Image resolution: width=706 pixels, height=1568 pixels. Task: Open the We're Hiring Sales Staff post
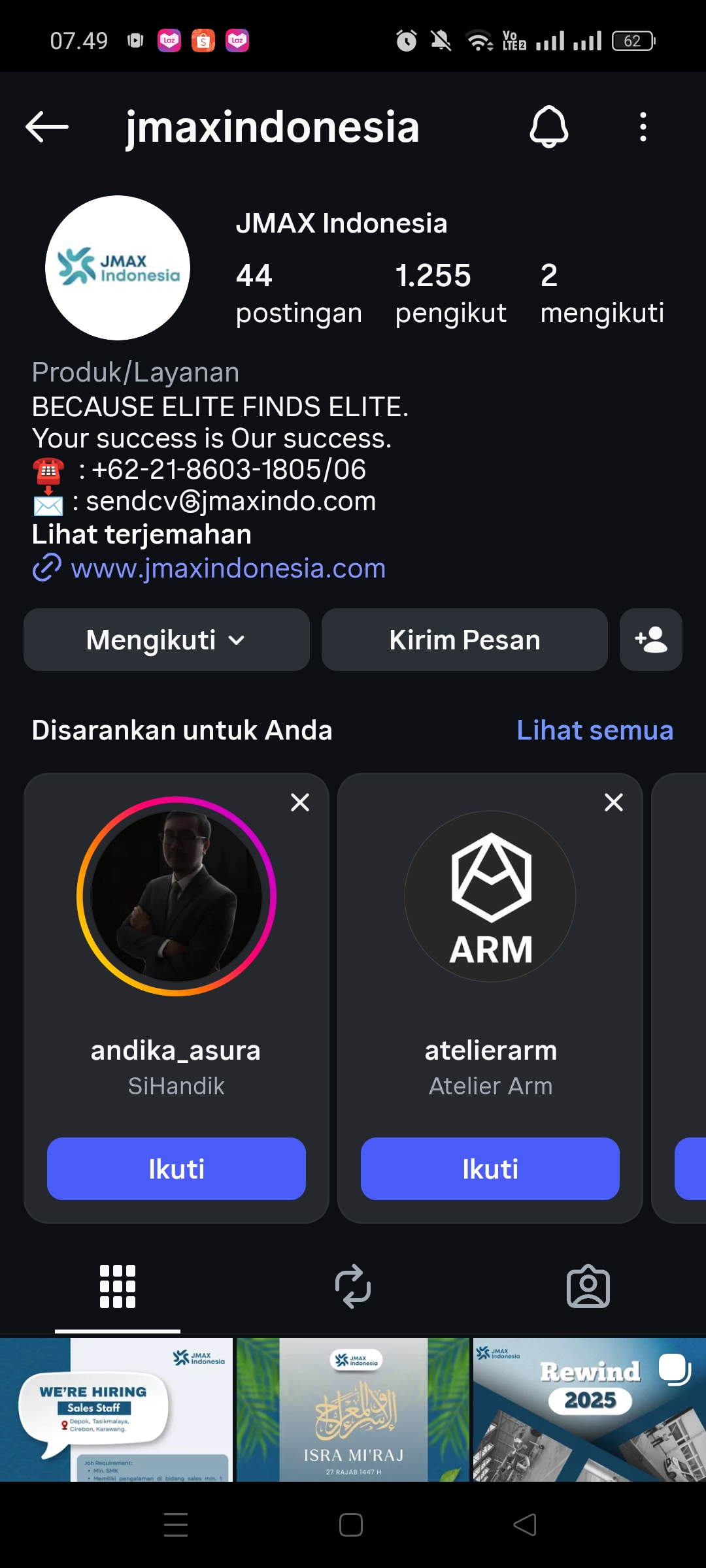click(116, 1409)
